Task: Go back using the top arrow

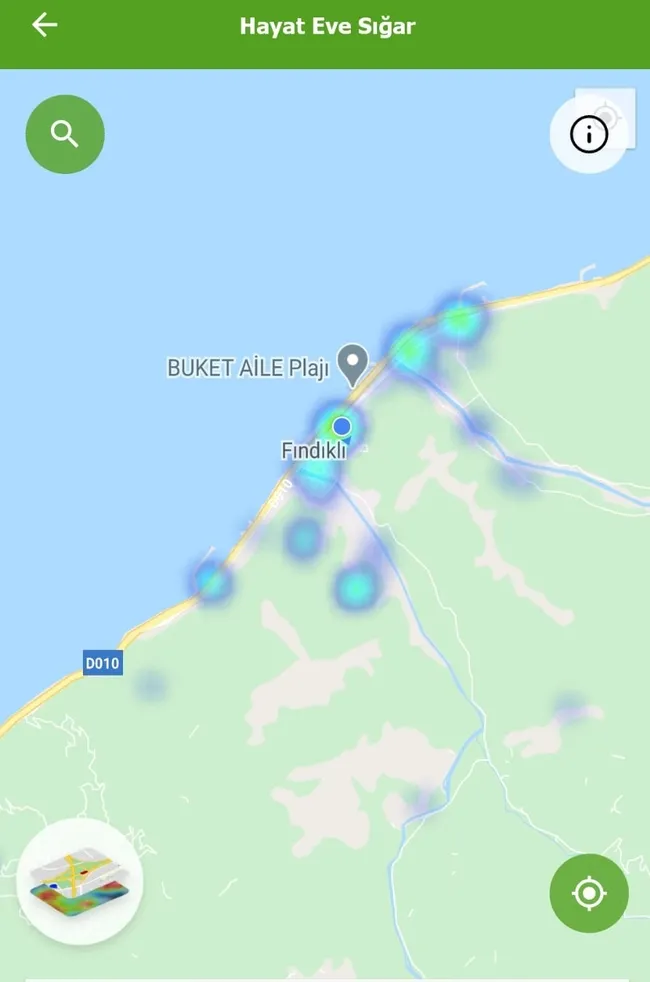Action: (x=44, y=26)
